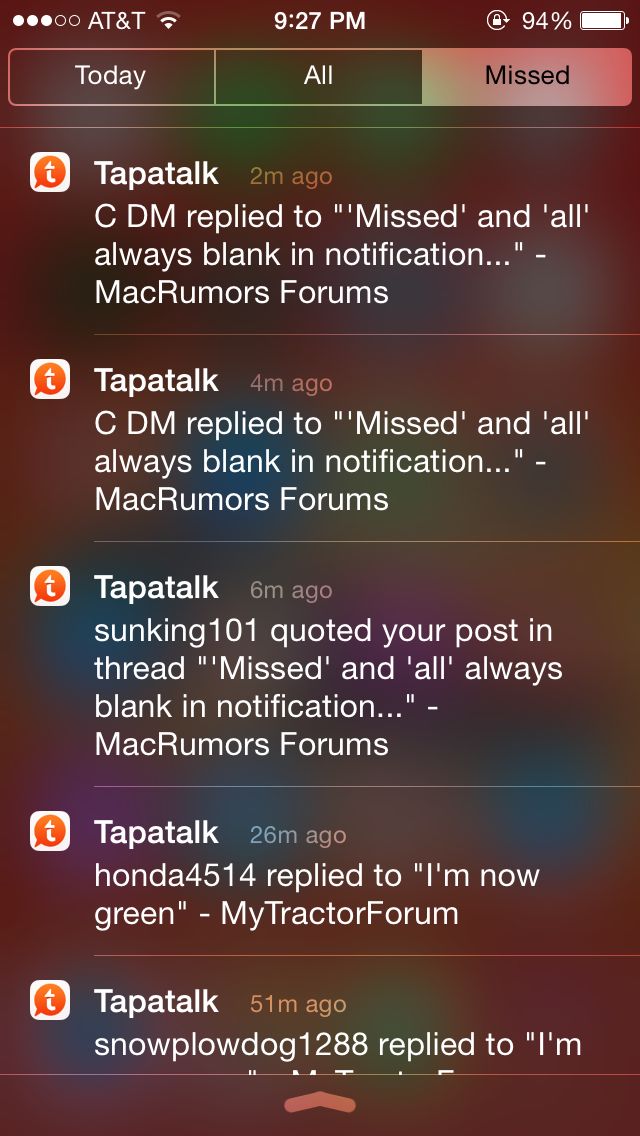Viewport: 640px width, 1136px height.
Task: Switch to the All tab
Action: (318, 76)
